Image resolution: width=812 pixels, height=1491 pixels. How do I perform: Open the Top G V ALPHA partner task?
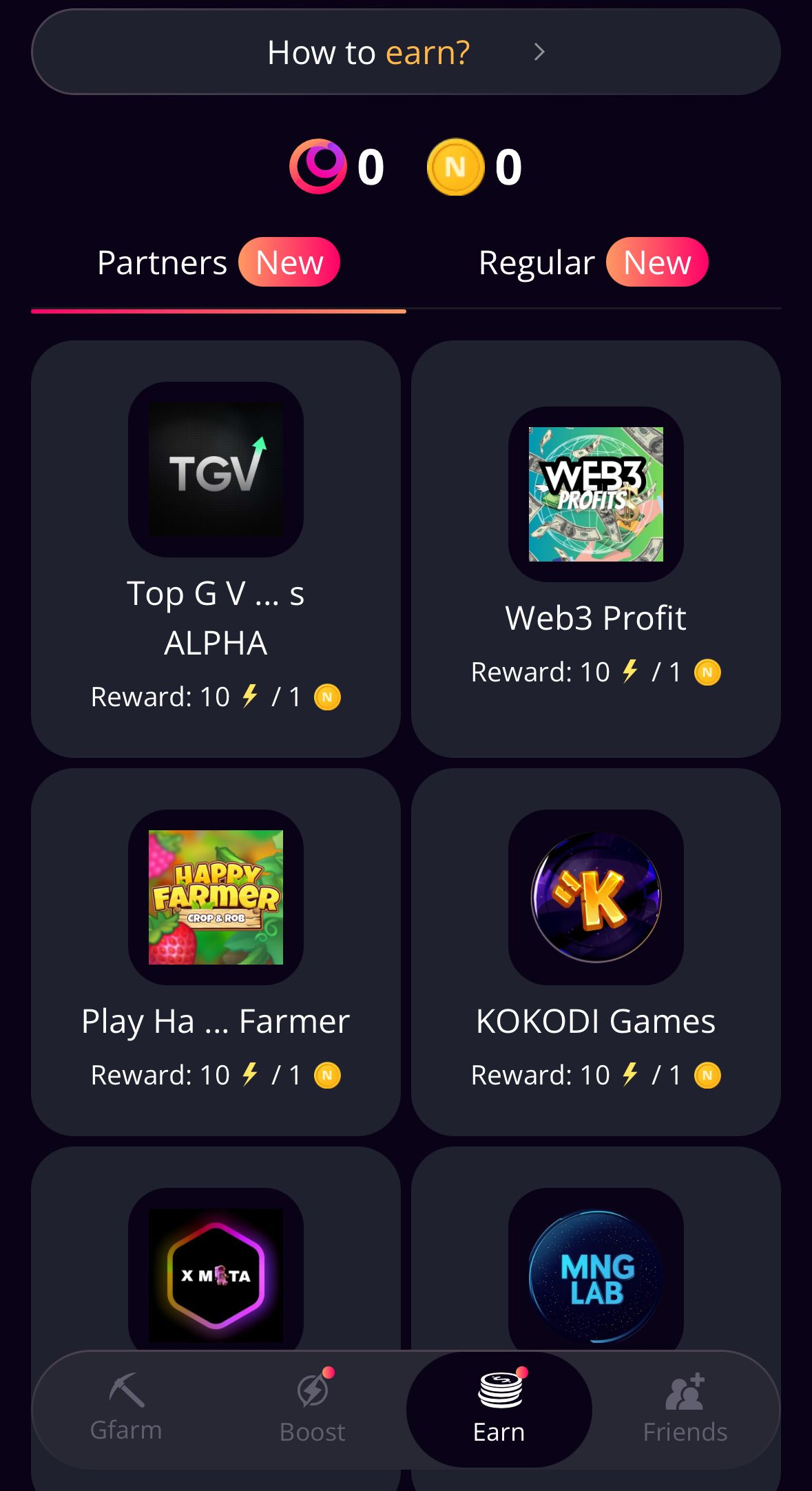pyautogui.click(x=216, y=548)
